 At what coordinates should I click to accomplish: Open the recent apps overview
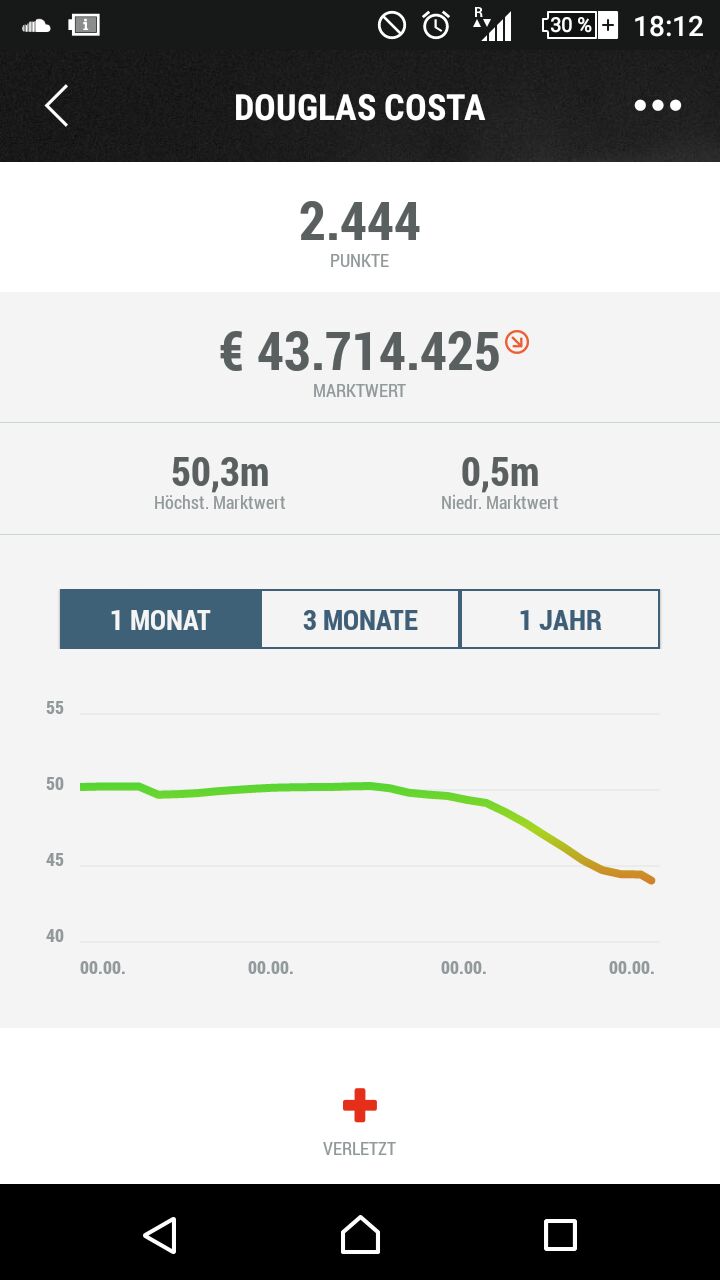click(x=560, y=1235)
